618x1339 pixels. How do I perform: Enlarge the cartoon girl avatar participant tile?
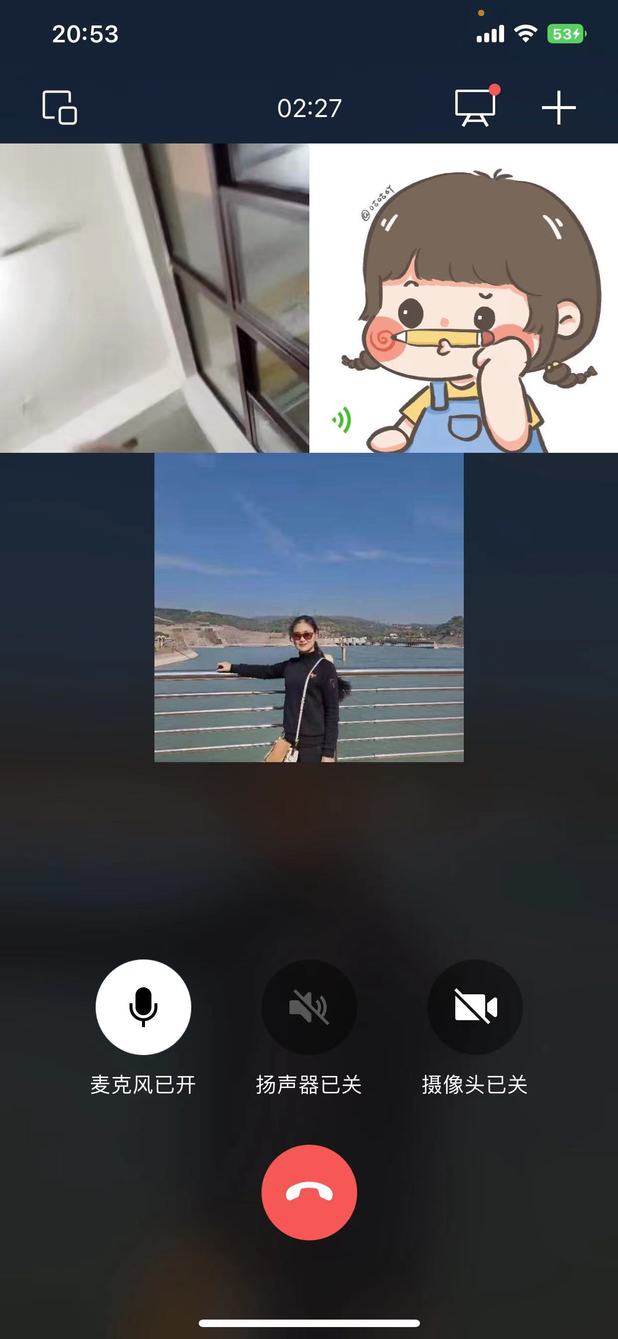[x=463, y=298]
